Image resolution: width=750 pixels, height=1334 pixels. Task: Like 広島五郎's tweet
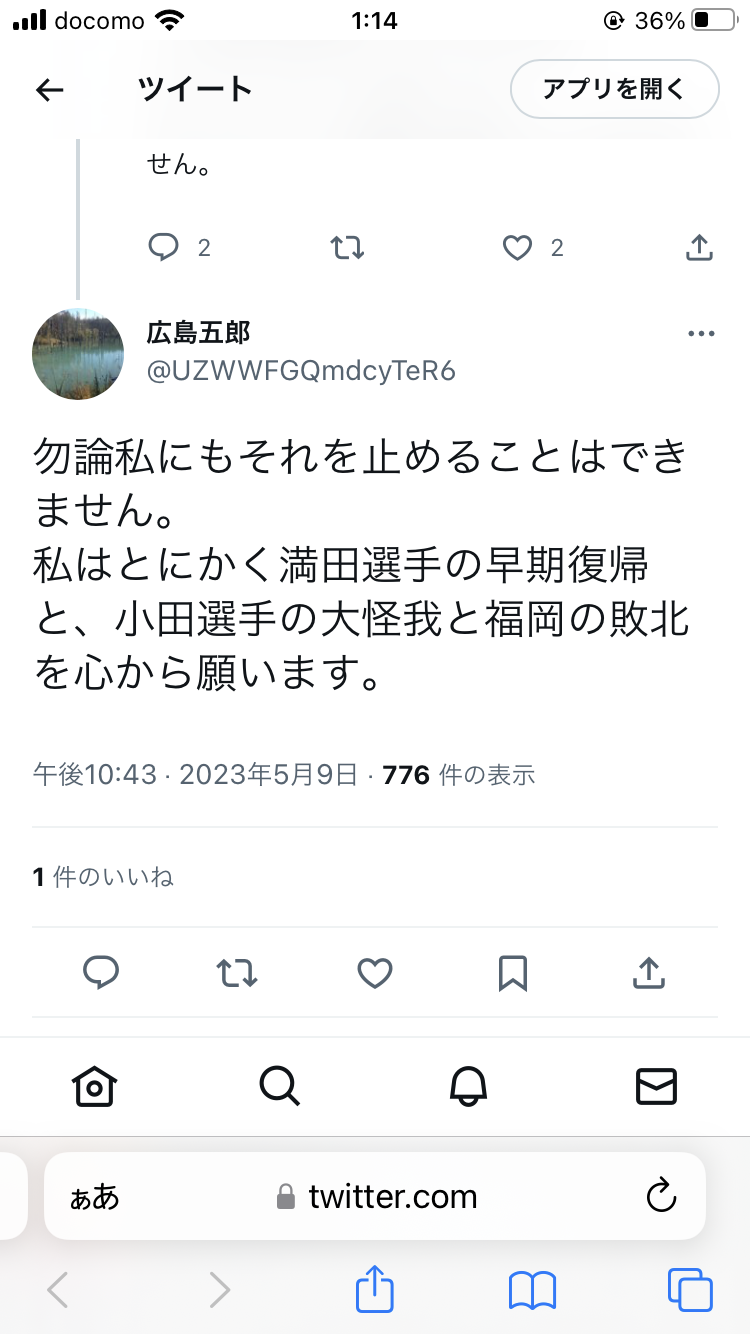375,972
